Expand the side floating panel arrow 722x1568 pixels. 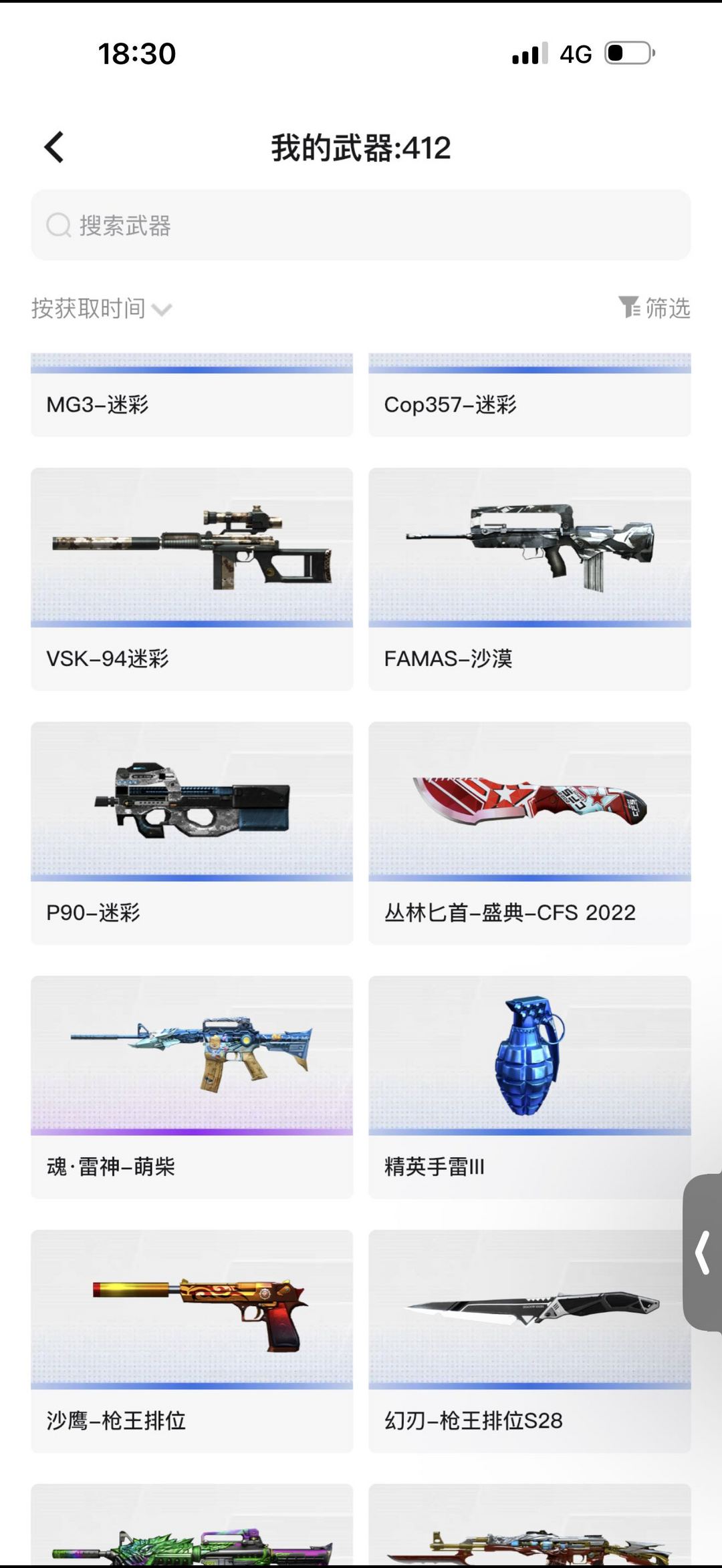(703, 1253)
